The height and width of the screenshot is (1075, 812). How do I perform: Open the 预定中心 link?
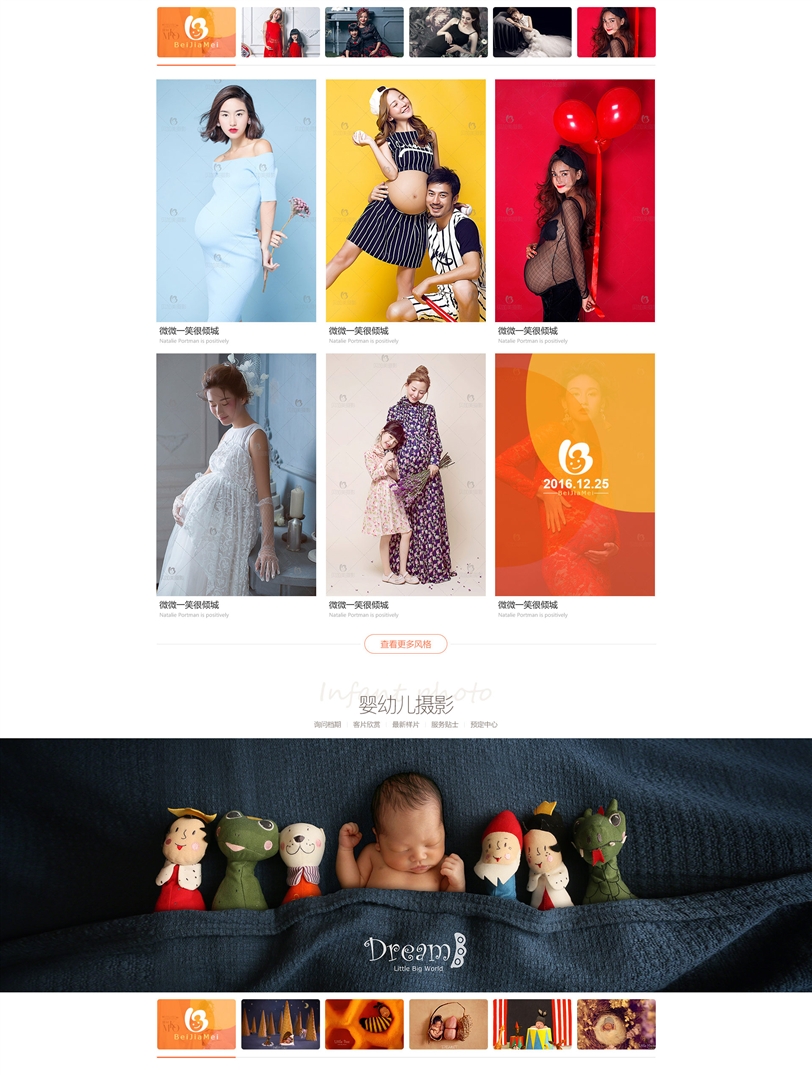pos(484,724)
